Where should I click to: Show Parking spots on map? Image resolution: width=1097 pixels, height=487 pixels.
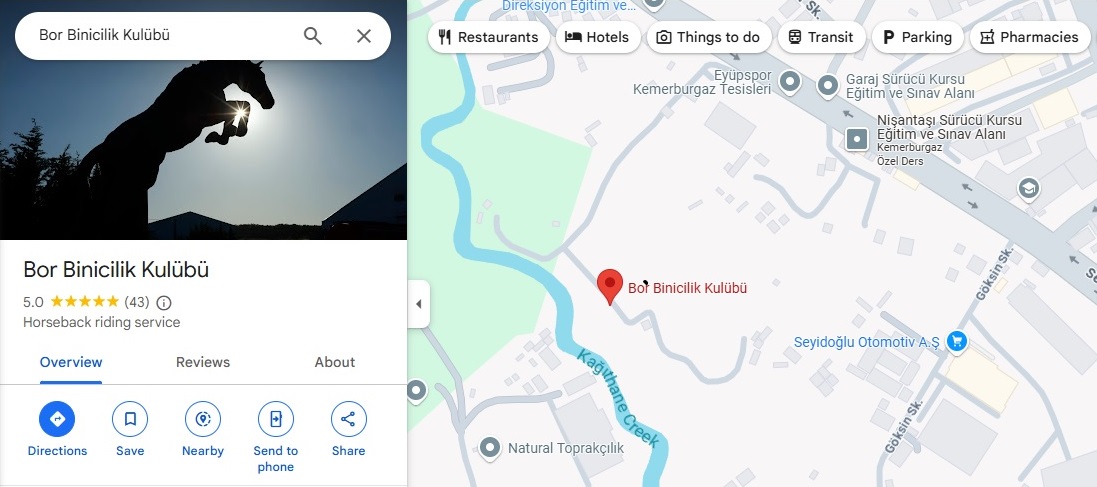[917, 37]
